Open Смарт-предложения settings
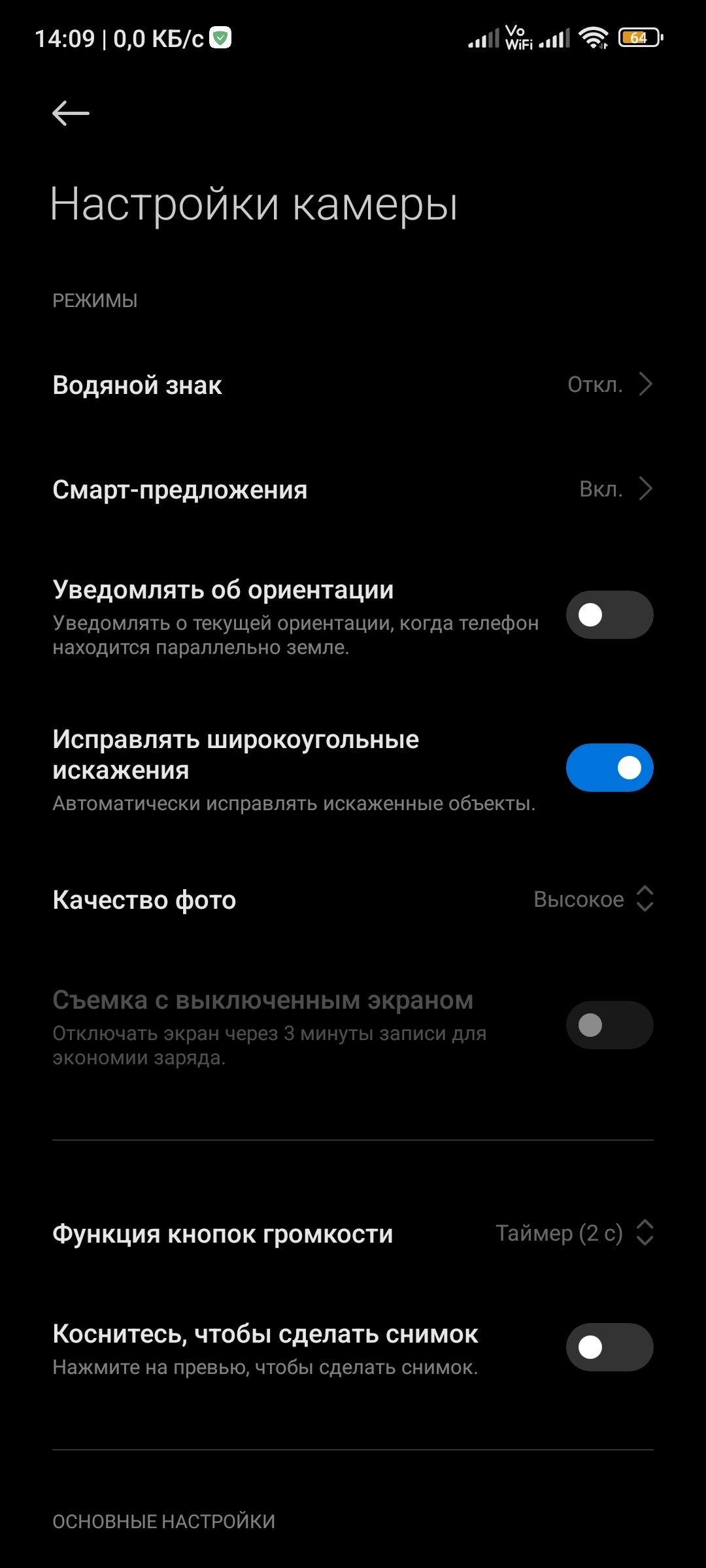 pos(353,489)
